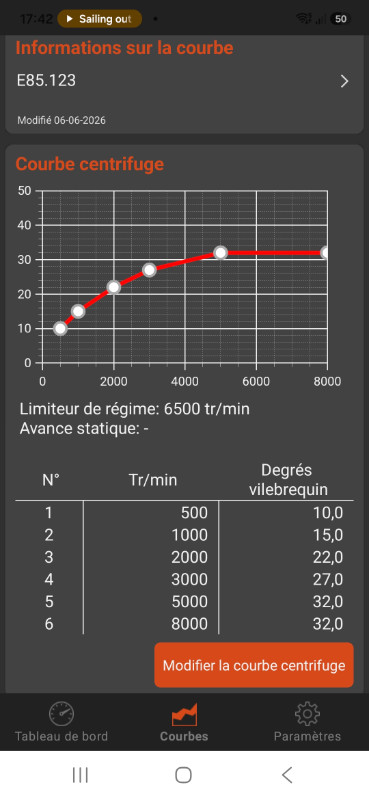The height and width of the screenshot is (800, 369).
Task: Open the E85.123 curve information row
Action: point(184,81)
